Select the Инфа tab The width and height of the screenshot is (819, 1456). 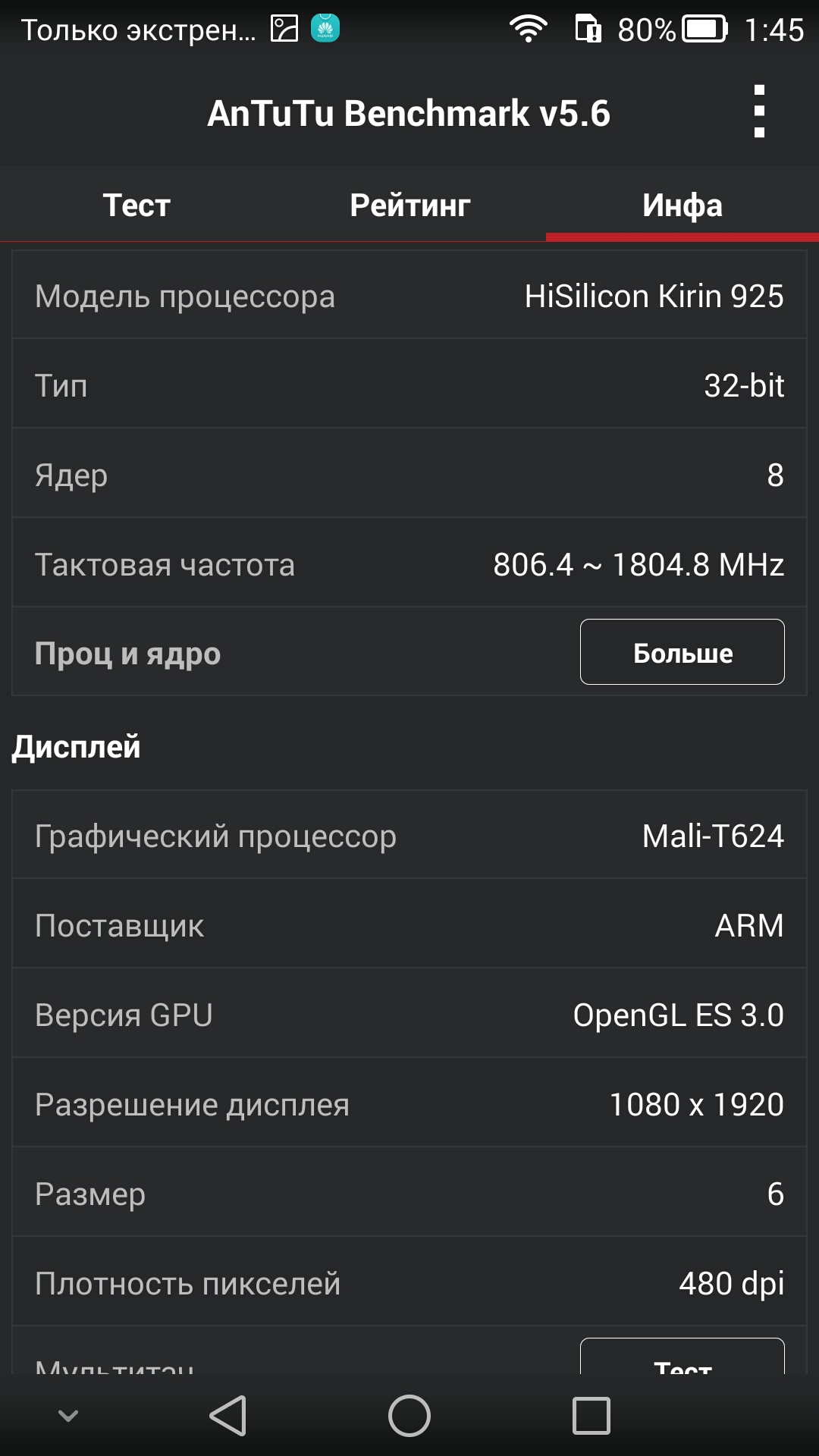682,205
